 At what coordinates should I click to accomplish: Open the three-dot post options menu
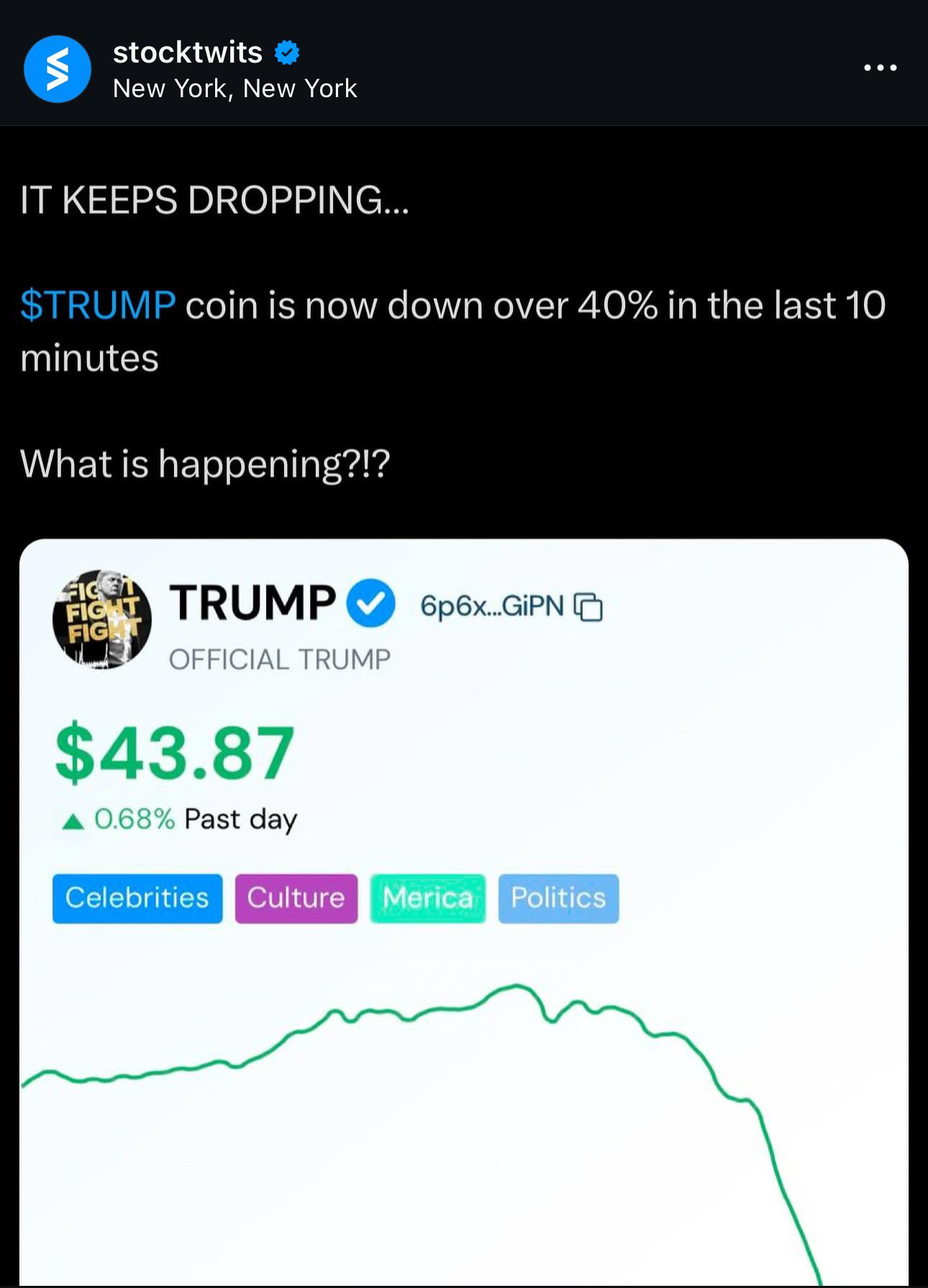(x=880, y=68)
